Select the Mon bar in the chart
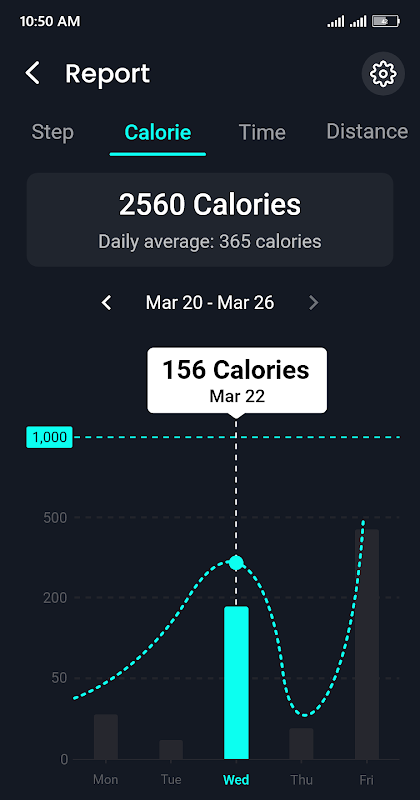420x800 pixels. [106, 737]
